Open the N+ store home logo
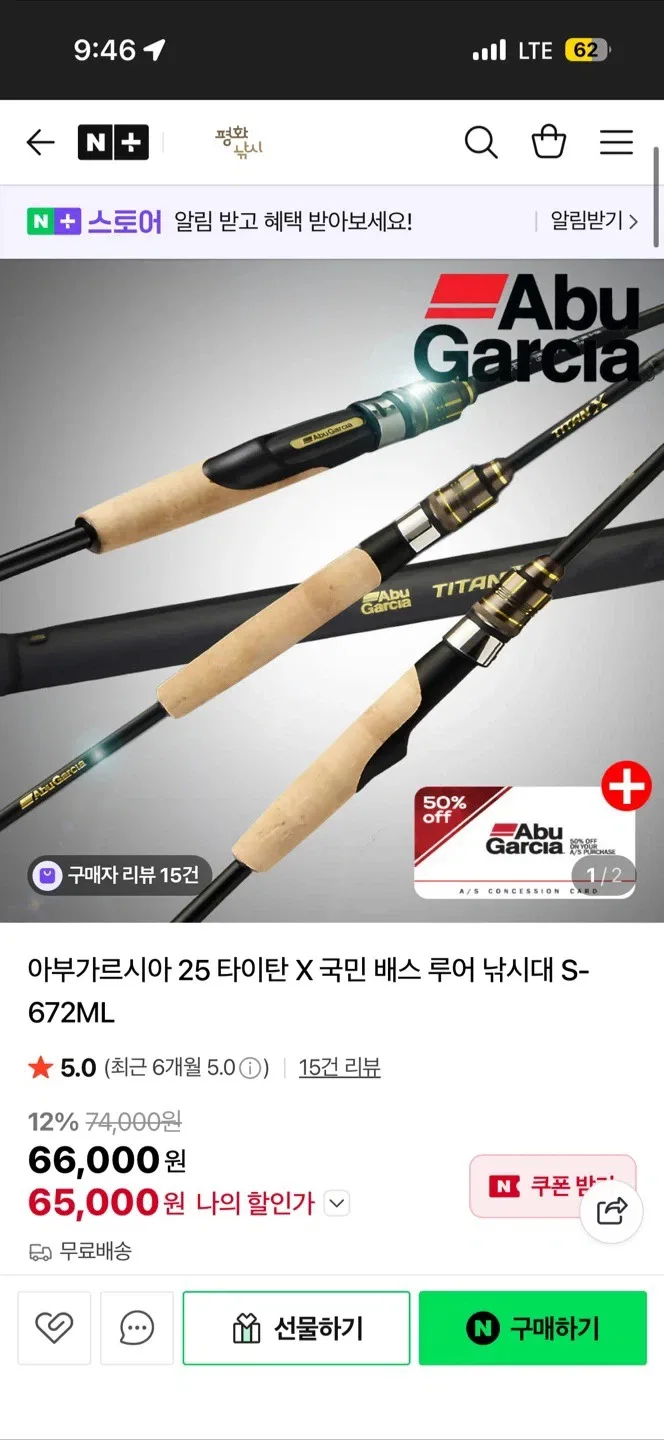This screenshot has width=664, height=1440. [x=113, y=143]
